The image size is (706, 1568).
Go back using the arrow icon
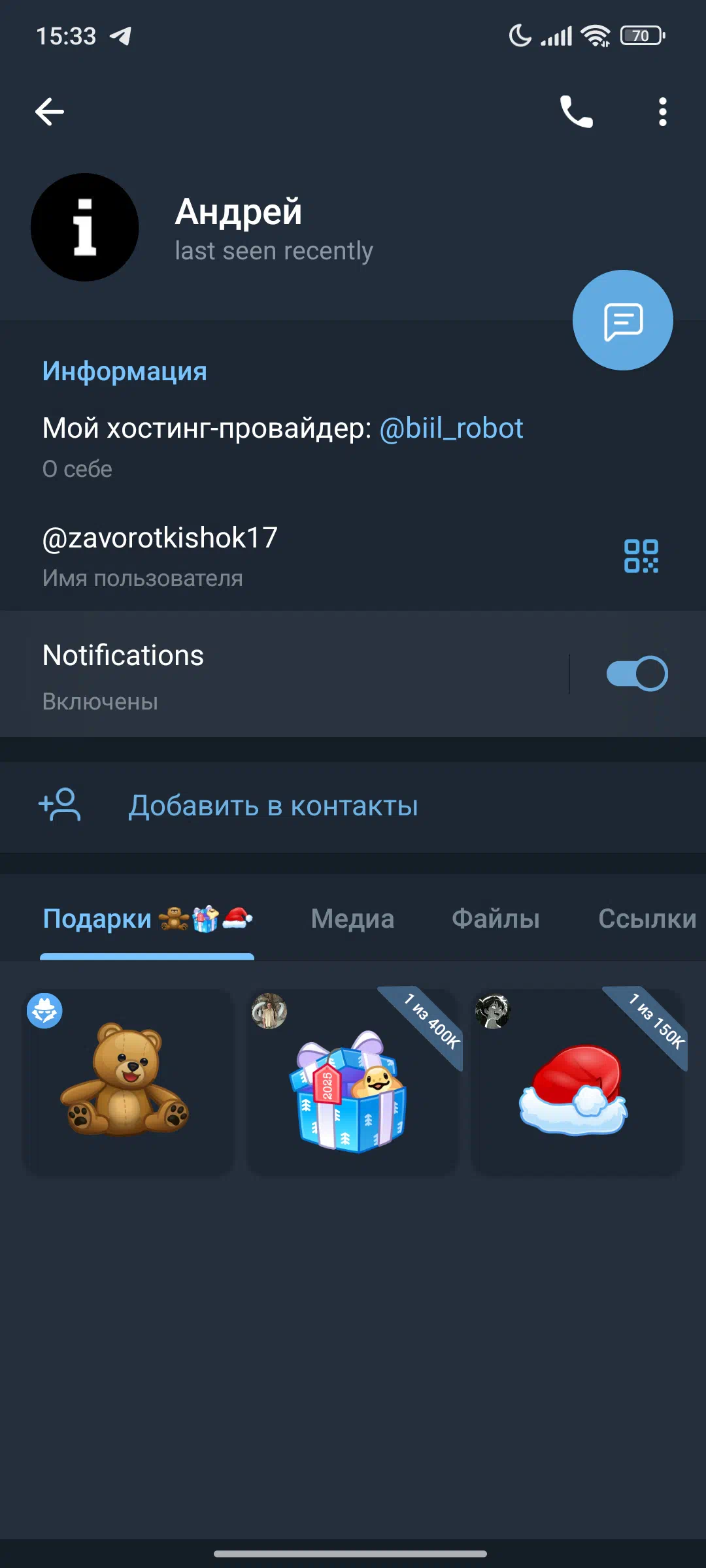point(50,112)
